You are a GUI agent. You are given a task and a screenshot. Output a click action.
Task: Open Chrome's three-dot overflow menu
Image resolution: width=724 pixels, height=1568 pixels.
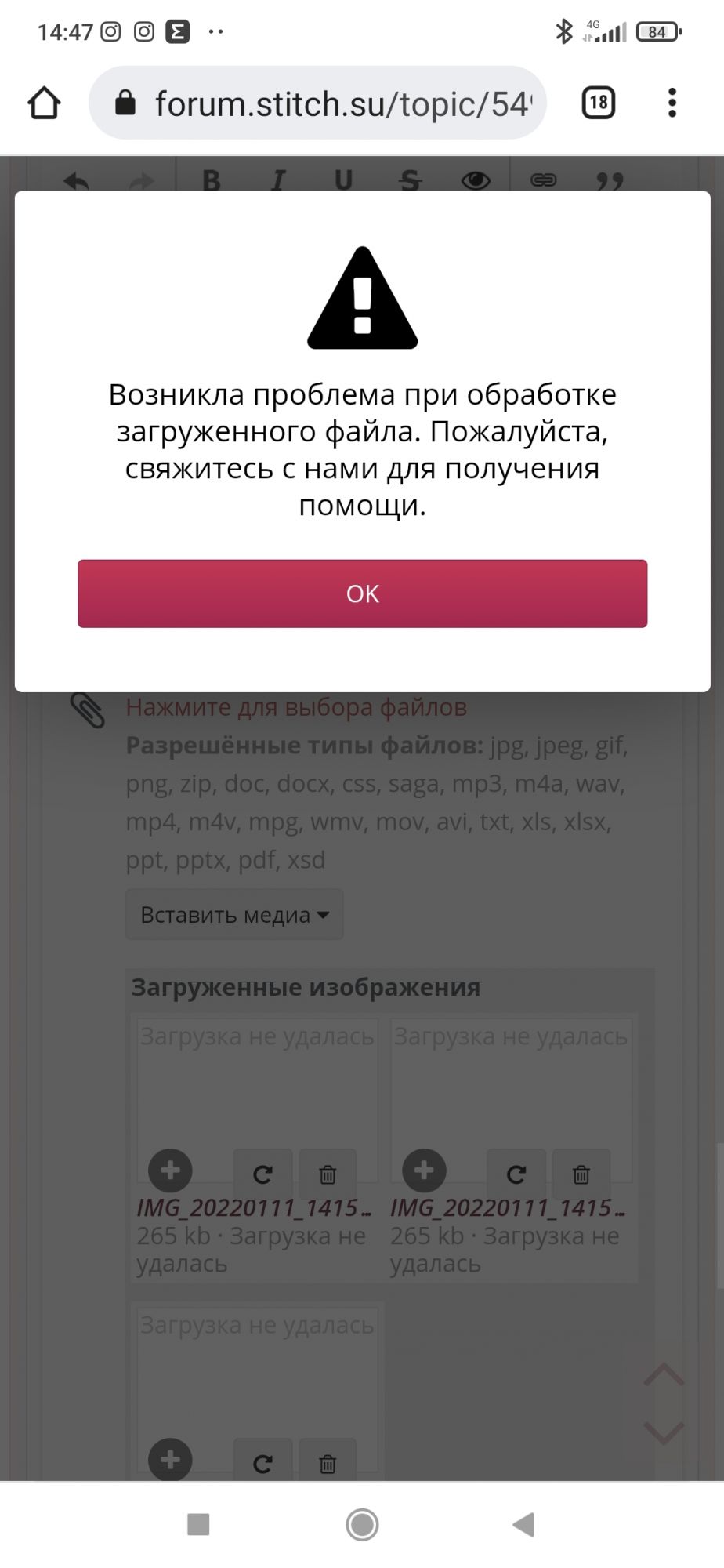pyautogui.click(x=672, y=103)
